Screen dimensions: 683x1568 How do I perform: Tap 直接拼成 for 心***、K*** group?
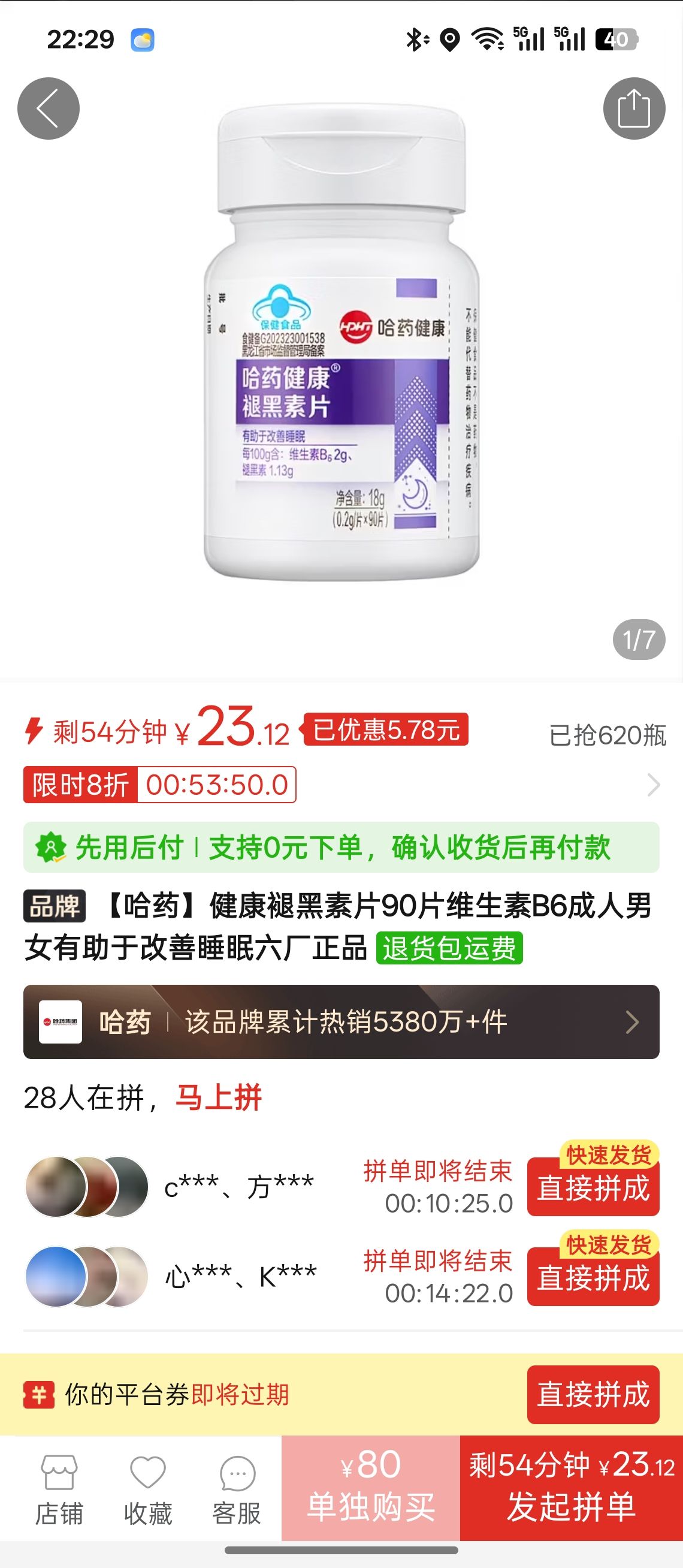tap(594, 1277)
